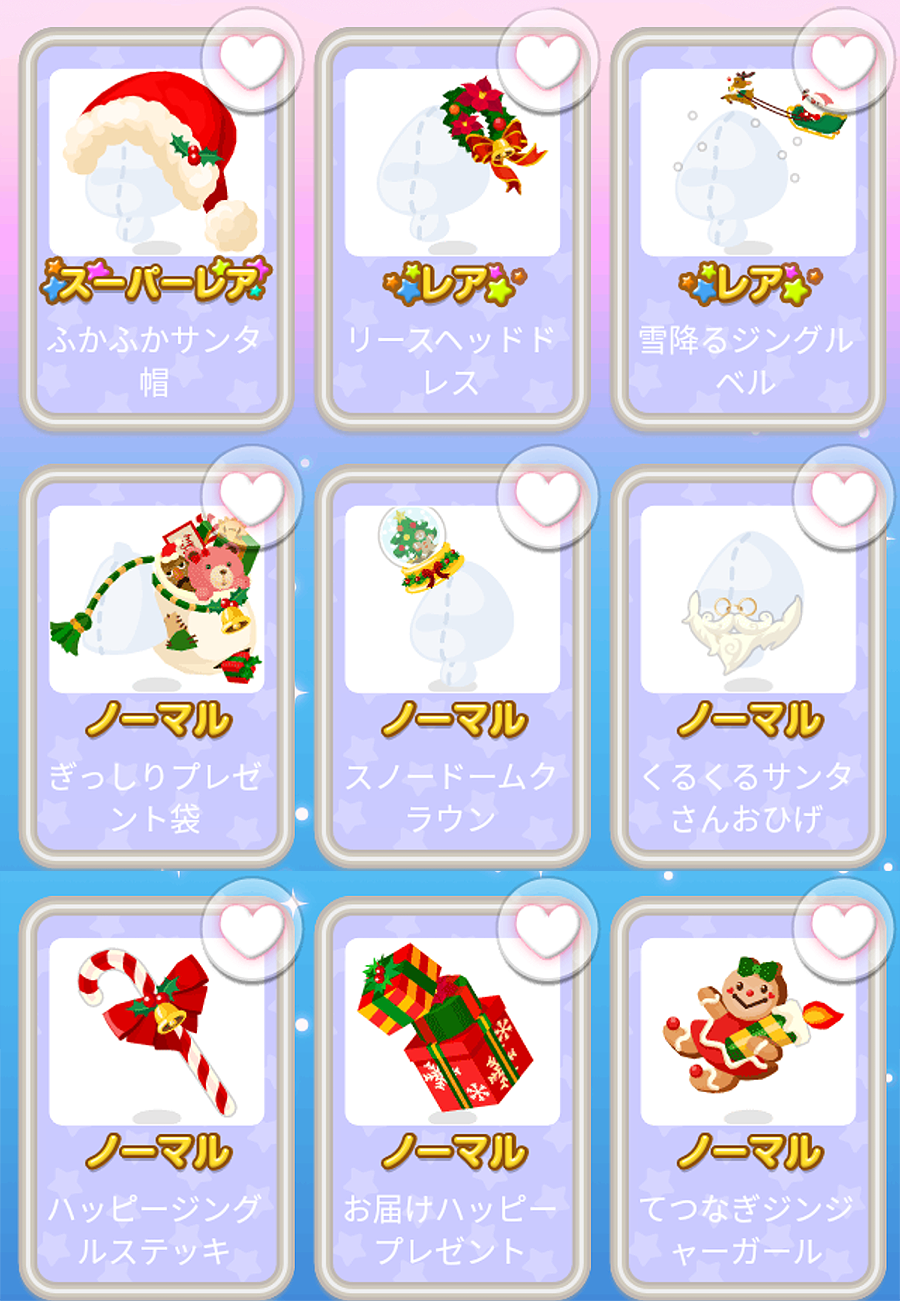Like the お届けハッピープレゼント item
This screenshot has width=900, height=1301.
pos(547,927)
